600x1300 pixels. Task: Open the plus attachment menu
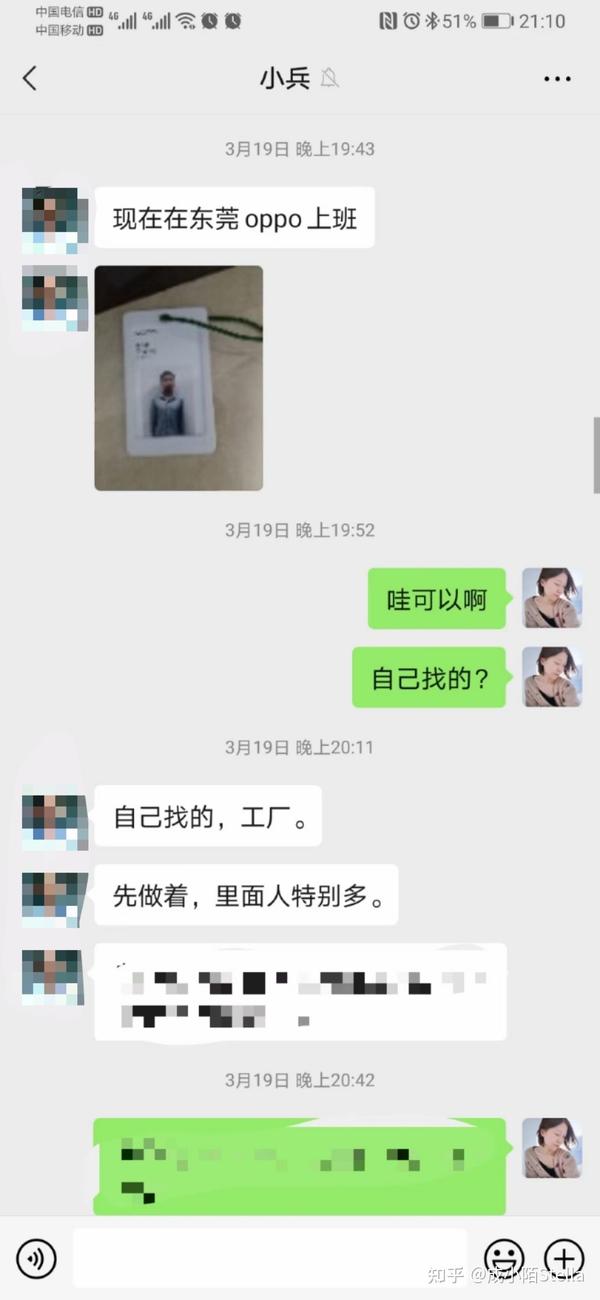[564, 1258]
